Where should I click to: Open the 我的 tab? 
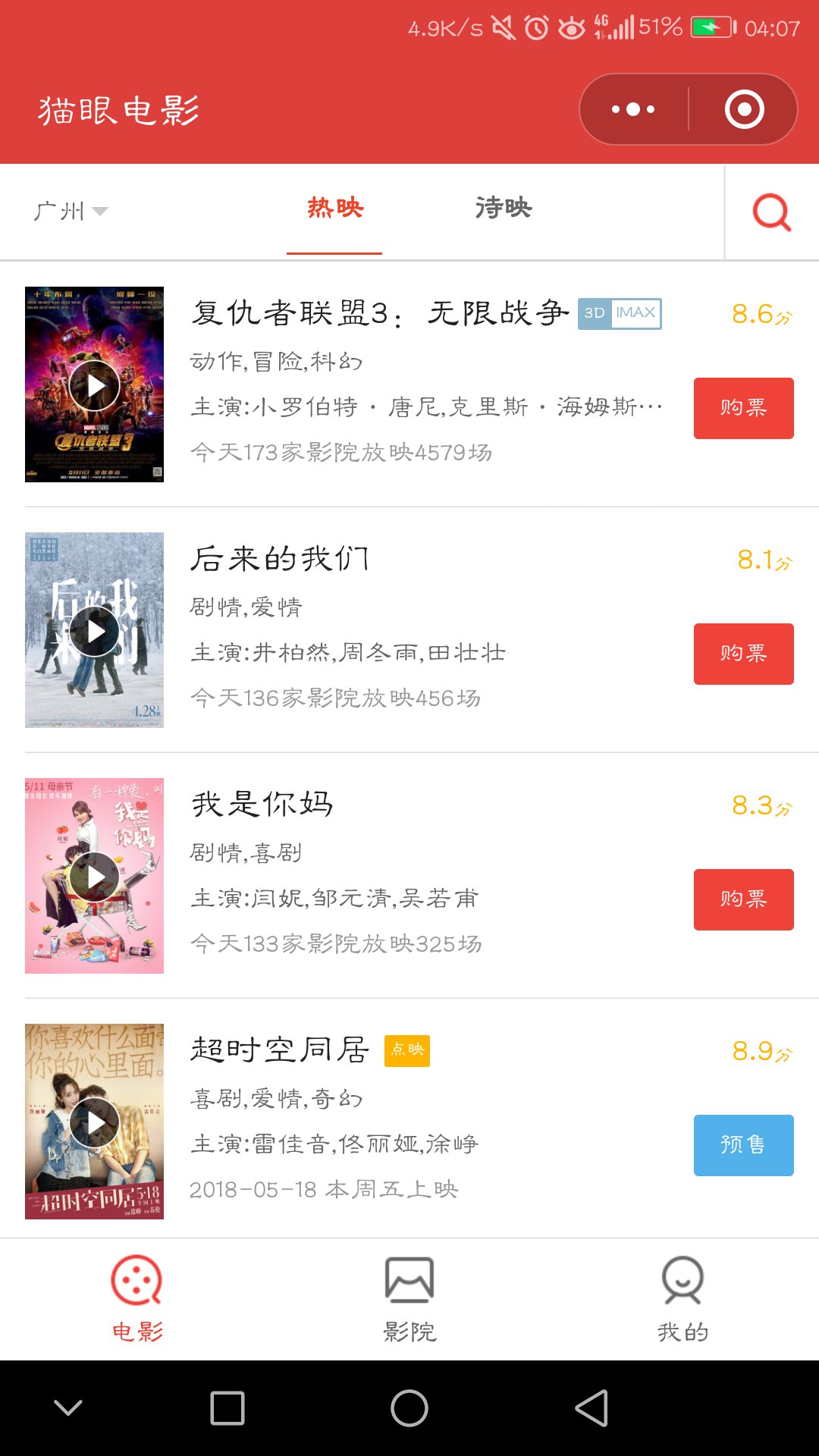[x=682, y=1298]
